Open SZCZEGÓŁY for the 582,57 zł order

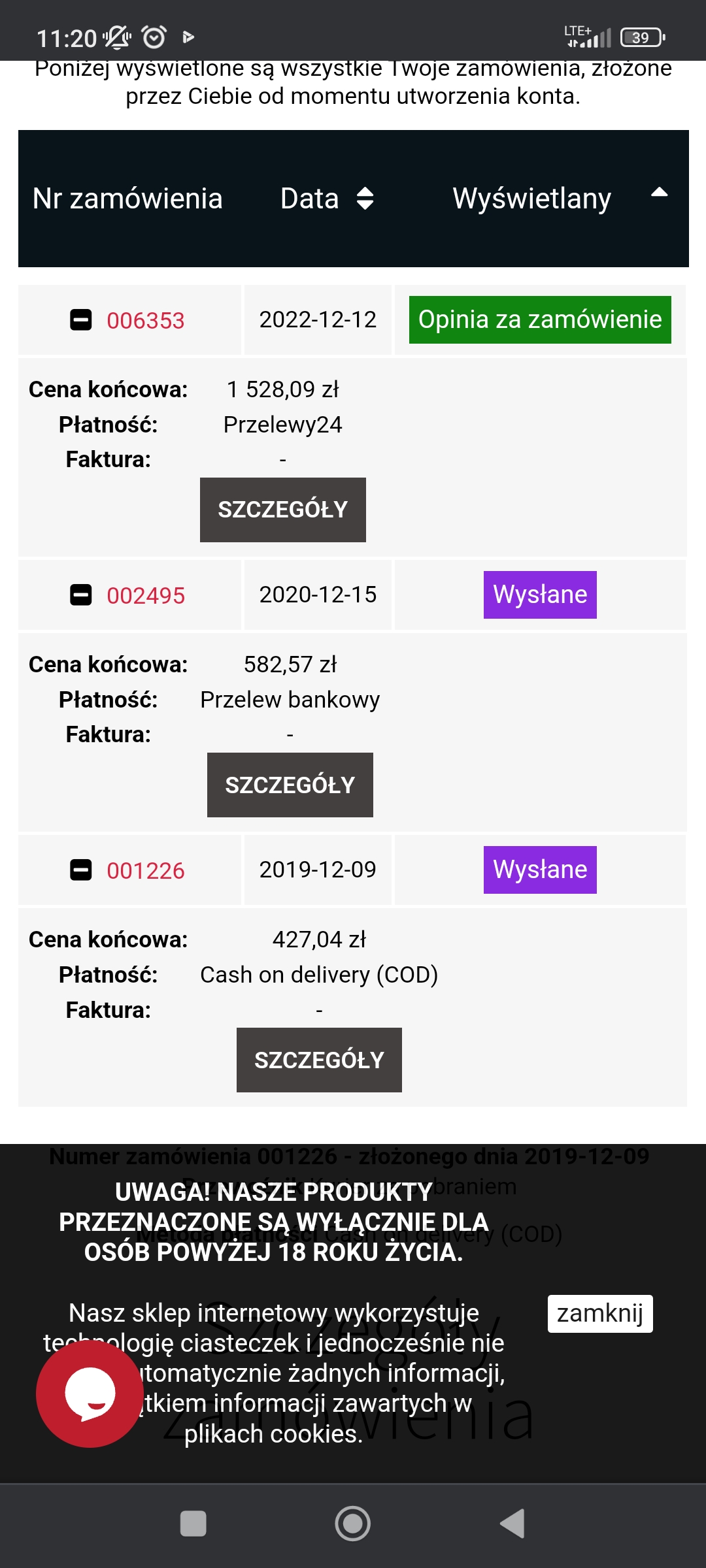click(290, 785)
